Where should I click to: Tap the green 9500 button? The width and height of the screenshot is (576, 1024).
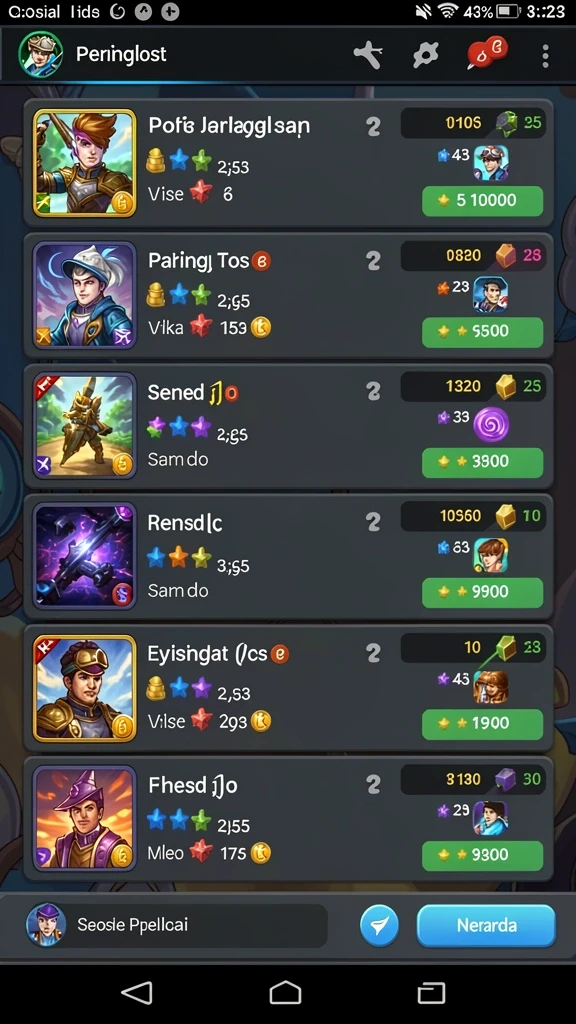483,331
